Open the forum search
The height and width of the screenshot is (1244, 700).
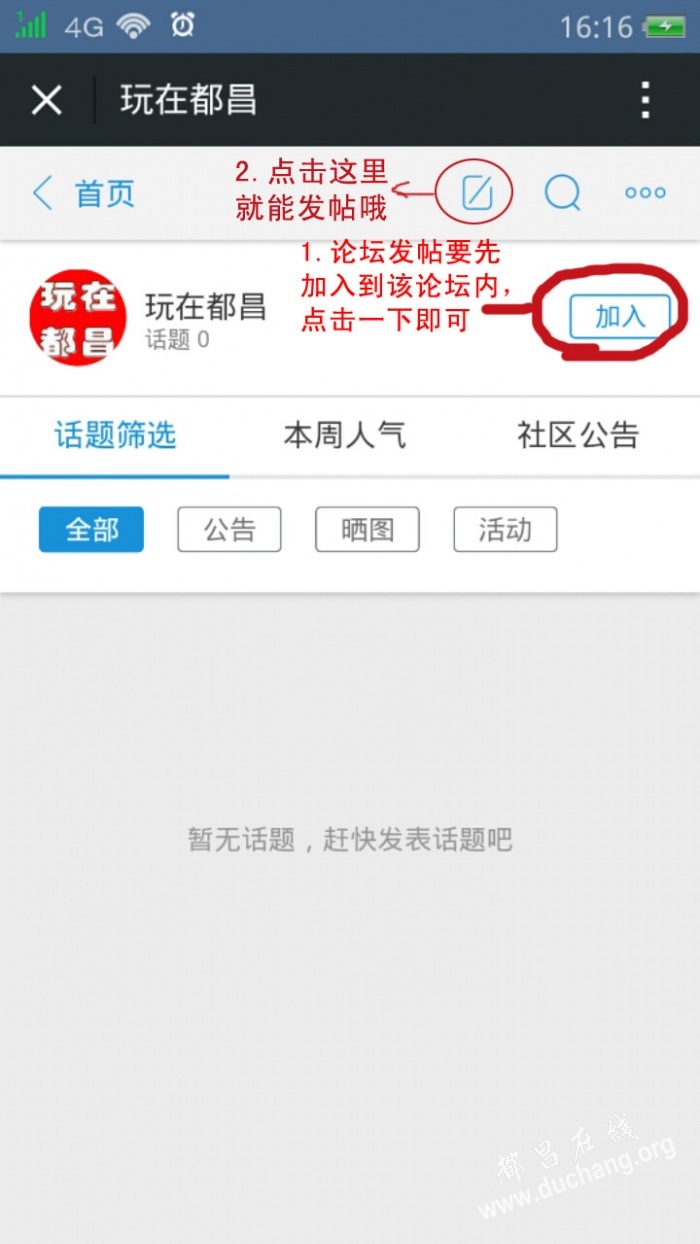[x=563, y=192]
